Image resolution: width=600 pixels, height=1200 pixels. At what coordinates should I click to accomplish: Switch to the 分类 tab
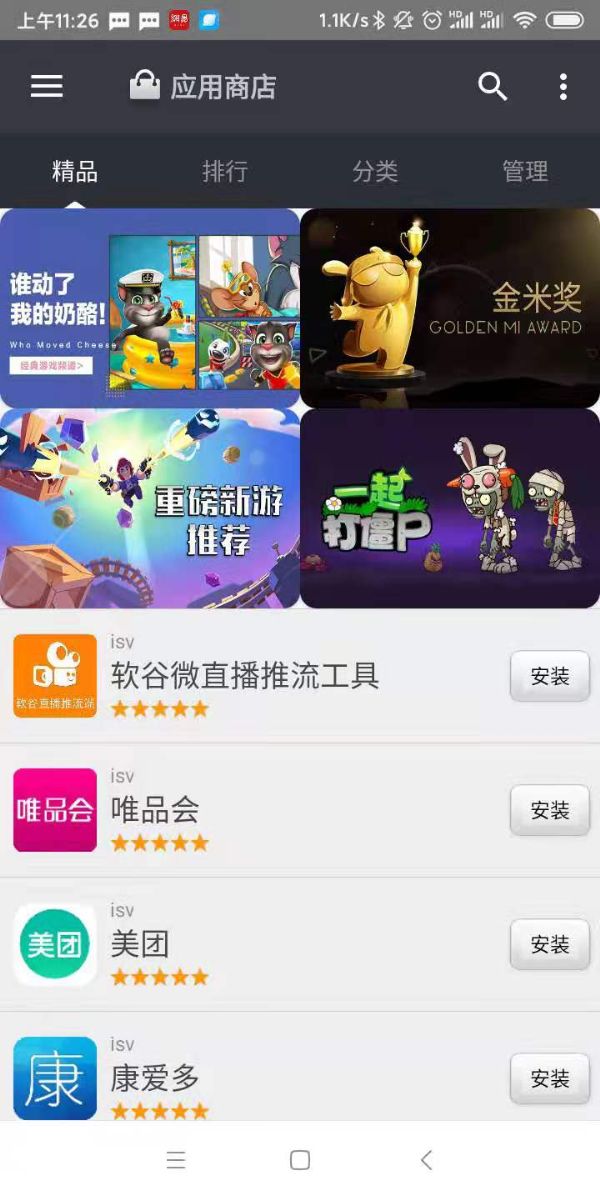coord(375,171)
